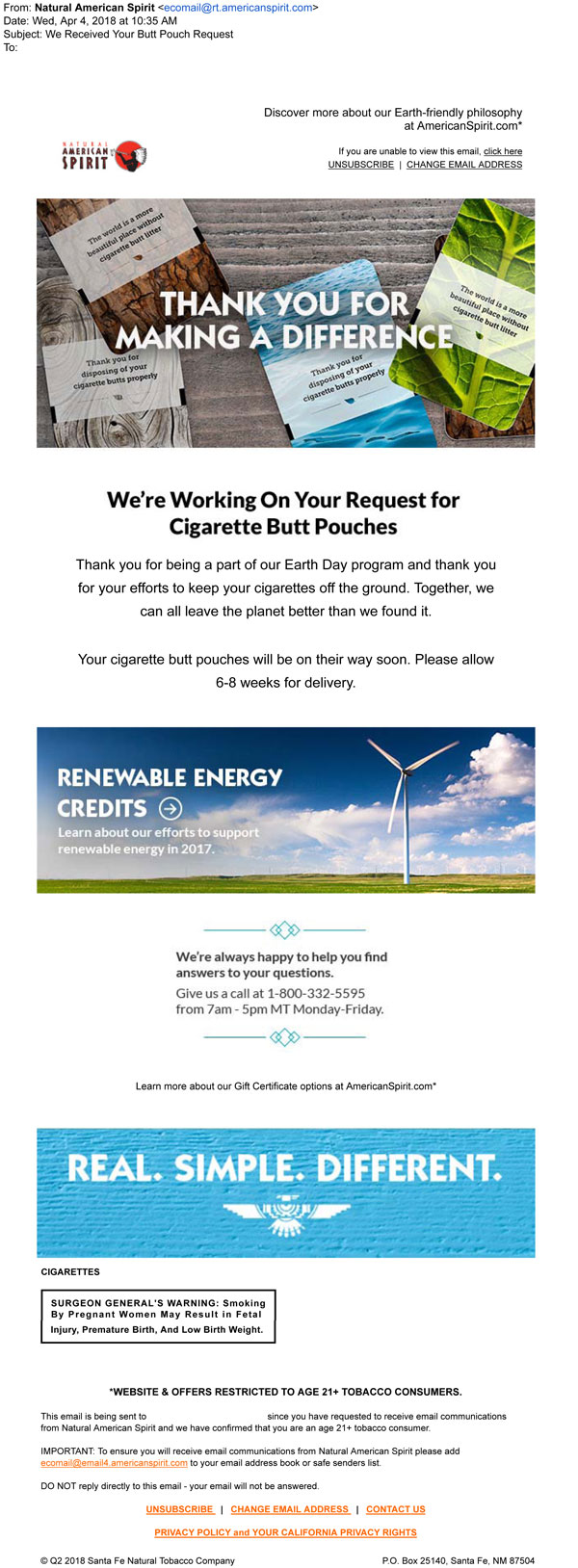This screenshot has height=1568, width=578.
Task: Tap the orange CHANGE EMAIL ADDRESS link
Action: (289, 1509)
